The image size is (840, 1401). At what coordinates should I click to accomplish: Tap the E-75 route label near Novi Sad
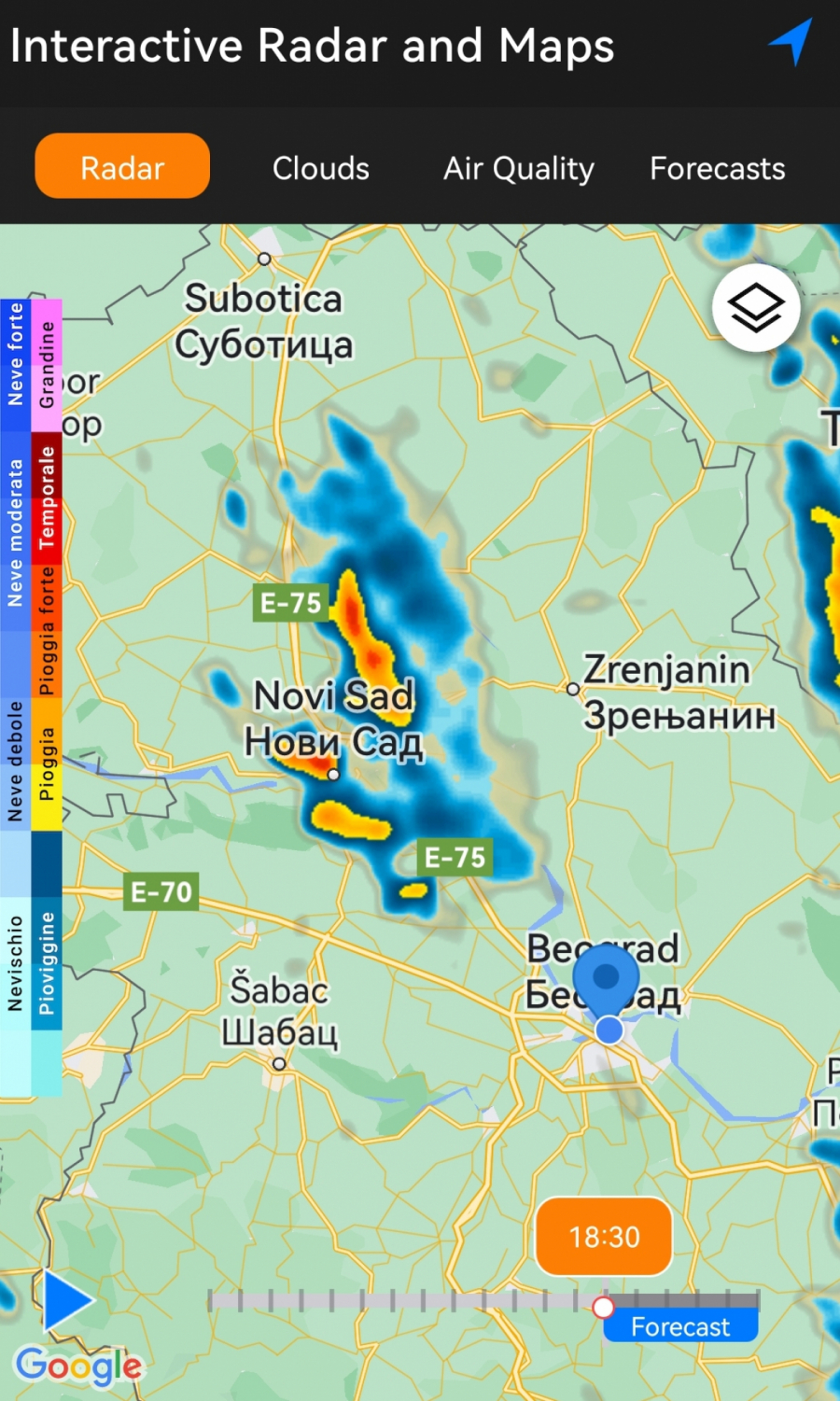(290, 603)
